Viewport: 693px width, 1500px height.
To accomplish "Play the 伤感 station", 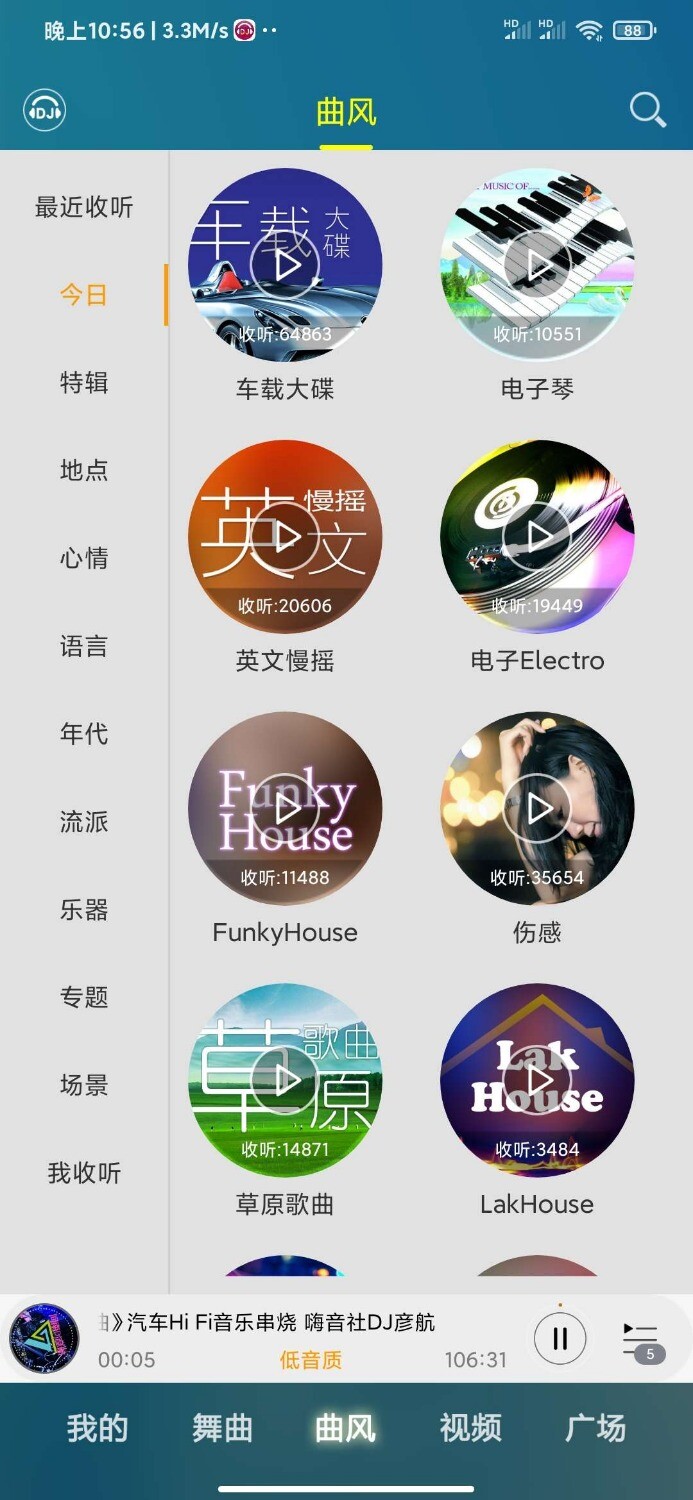I will [537, 809].
